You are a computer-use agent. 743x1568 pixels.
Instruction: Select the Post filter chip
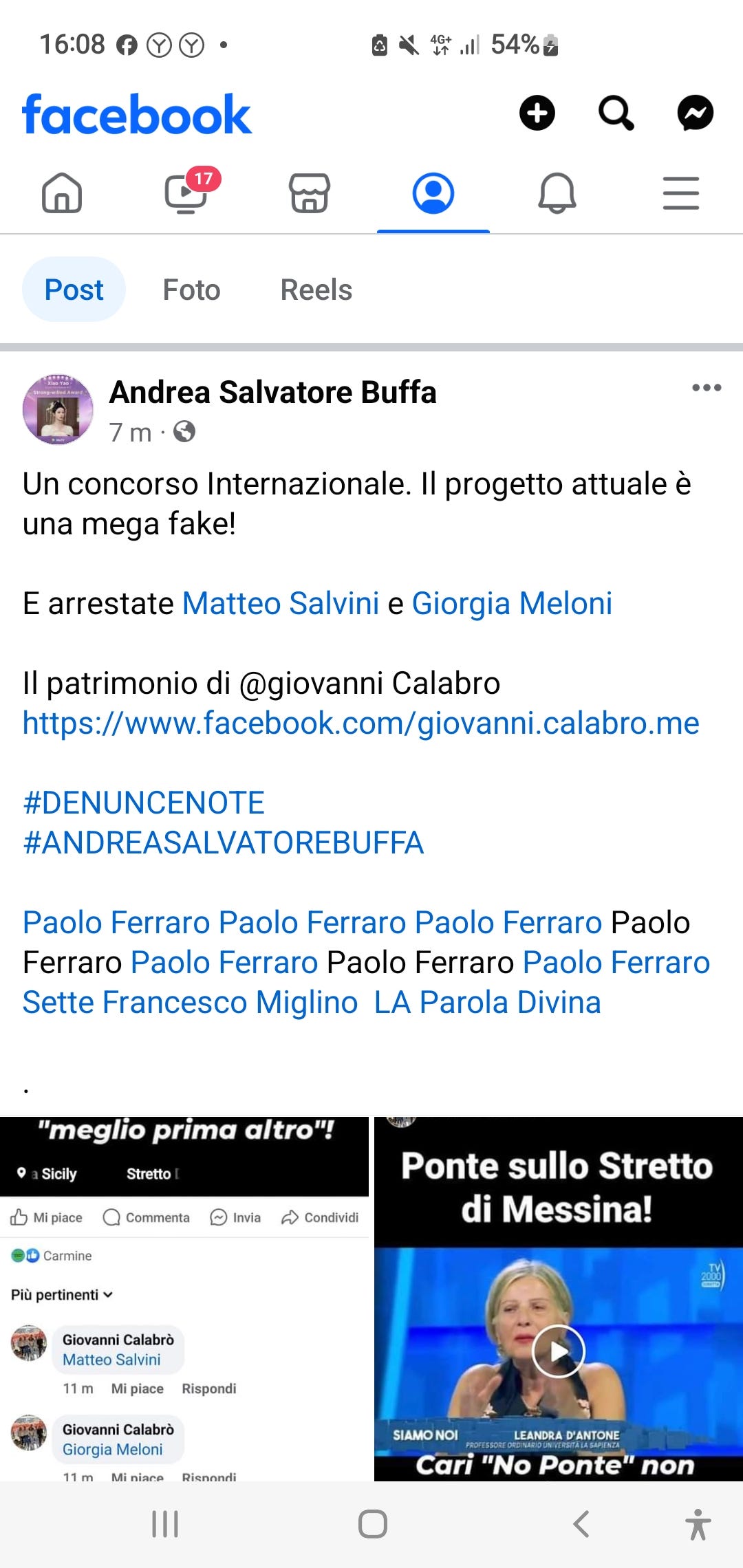74,290
